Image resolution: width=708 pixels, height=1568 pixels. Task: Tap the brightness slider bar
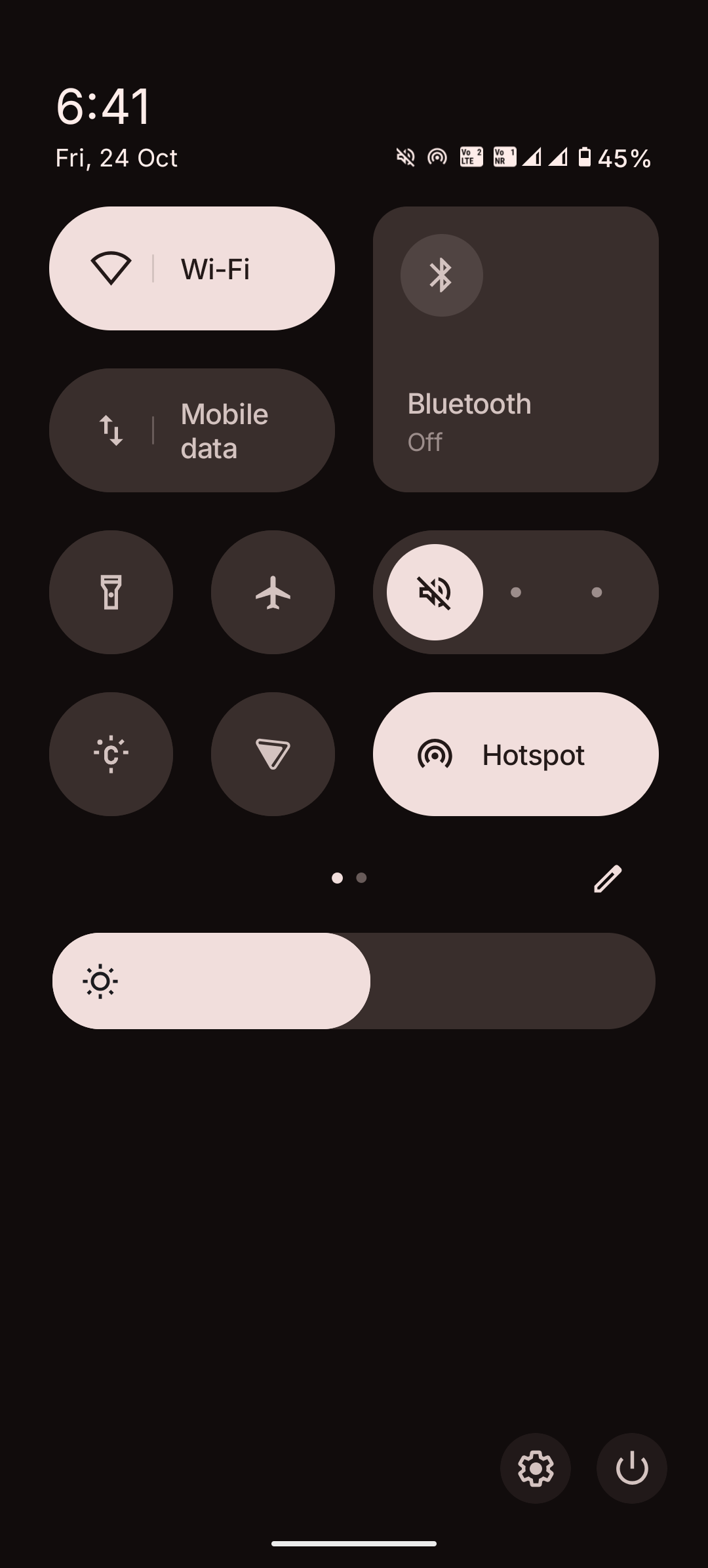(354, 981)
